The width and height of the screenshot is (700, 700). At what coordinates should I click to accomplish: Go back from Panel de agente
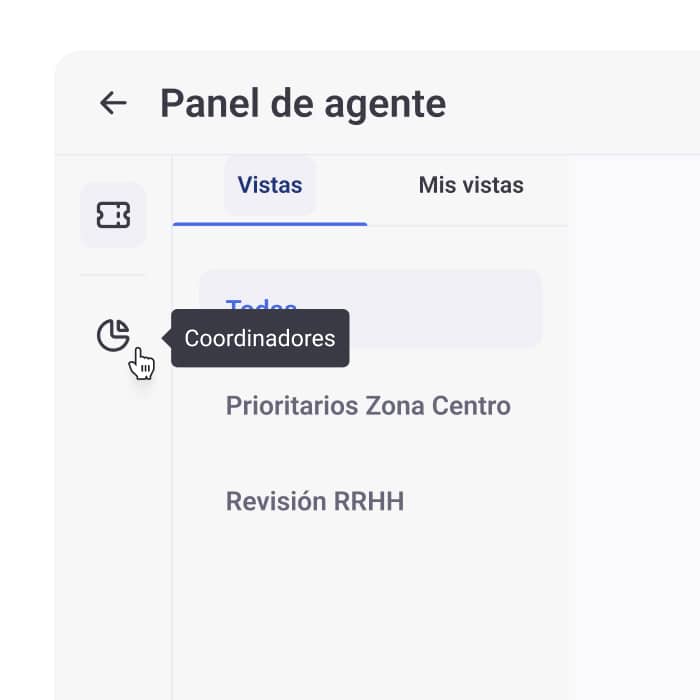coord(113,103)
